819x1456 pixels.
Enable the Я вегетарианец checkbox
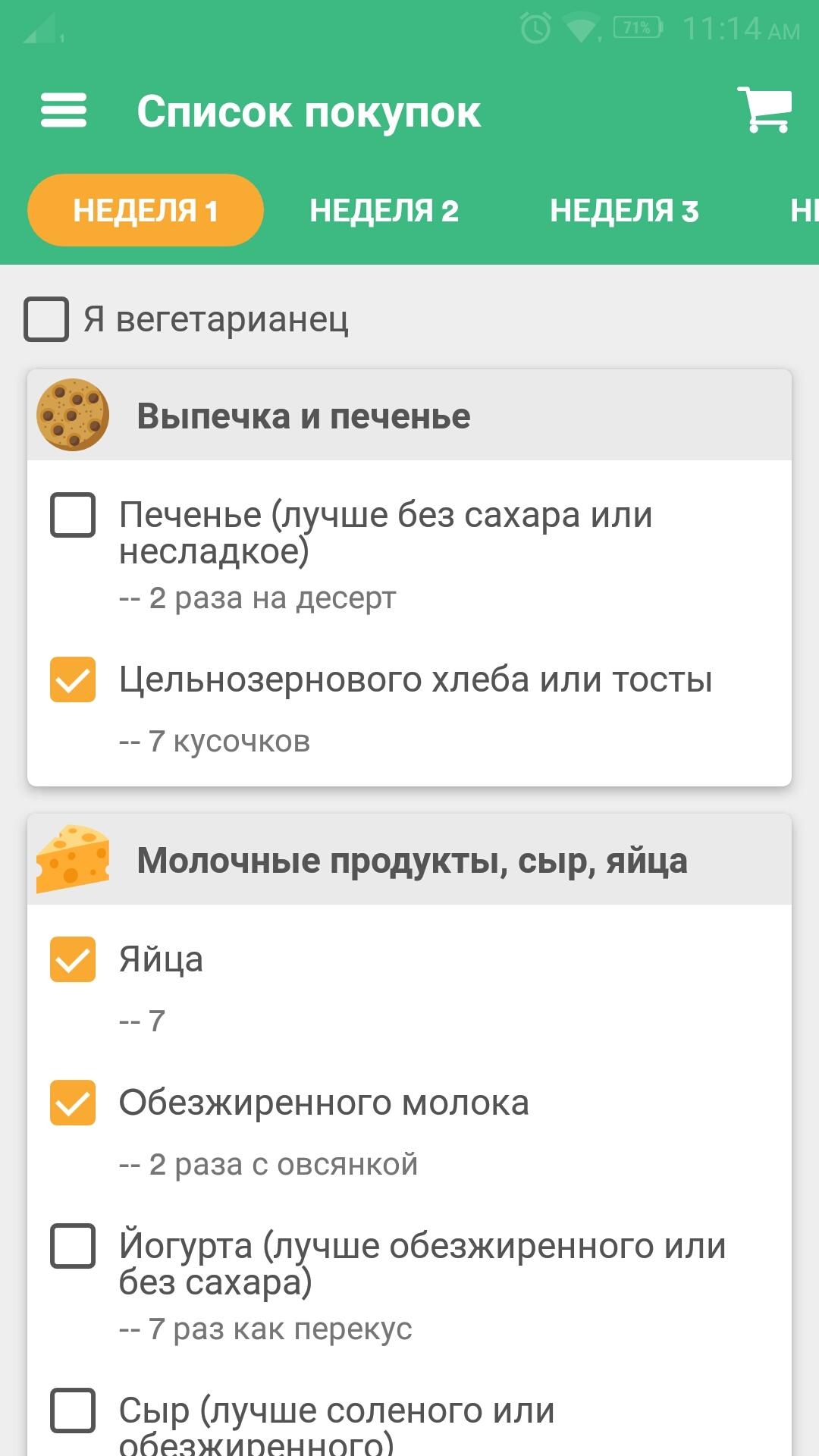point(46,319)
